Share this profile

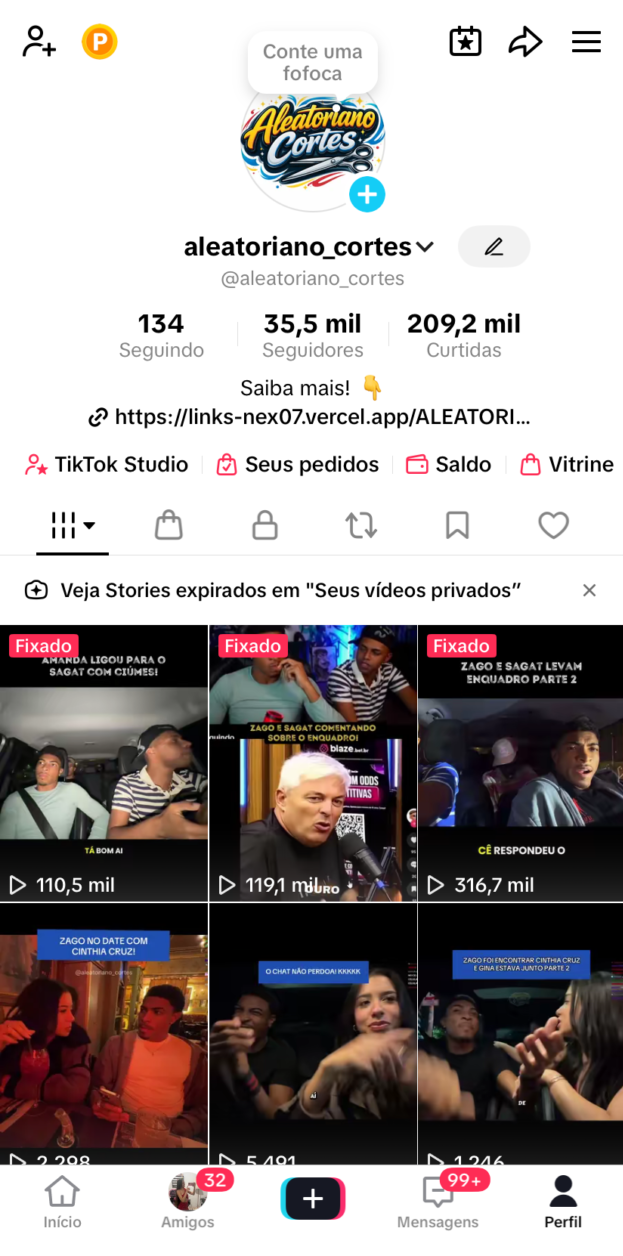(x=525, y=42)
